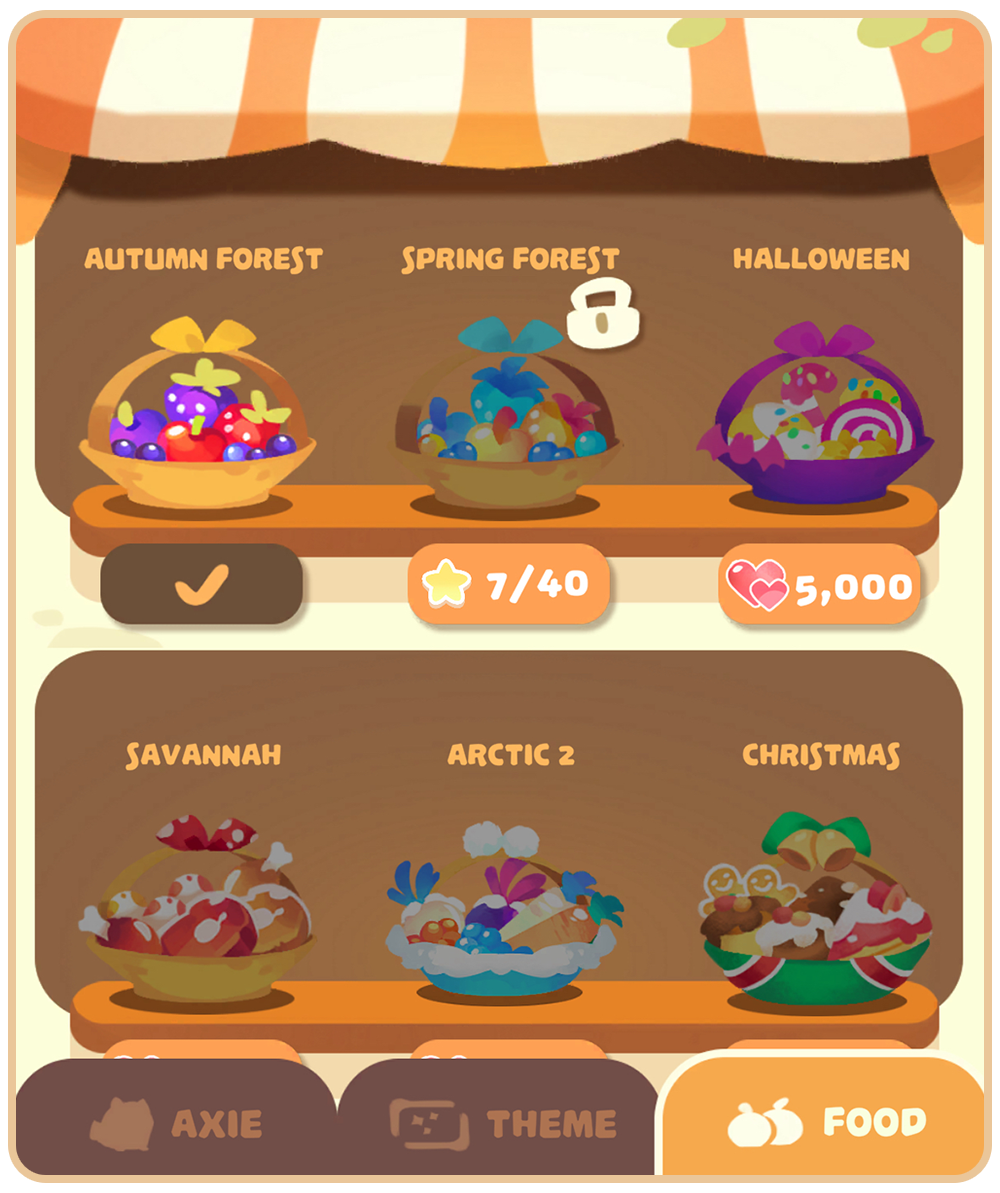Switch to the Theme tab
1000x1193 pixels.
click(x=500, y=1123)
